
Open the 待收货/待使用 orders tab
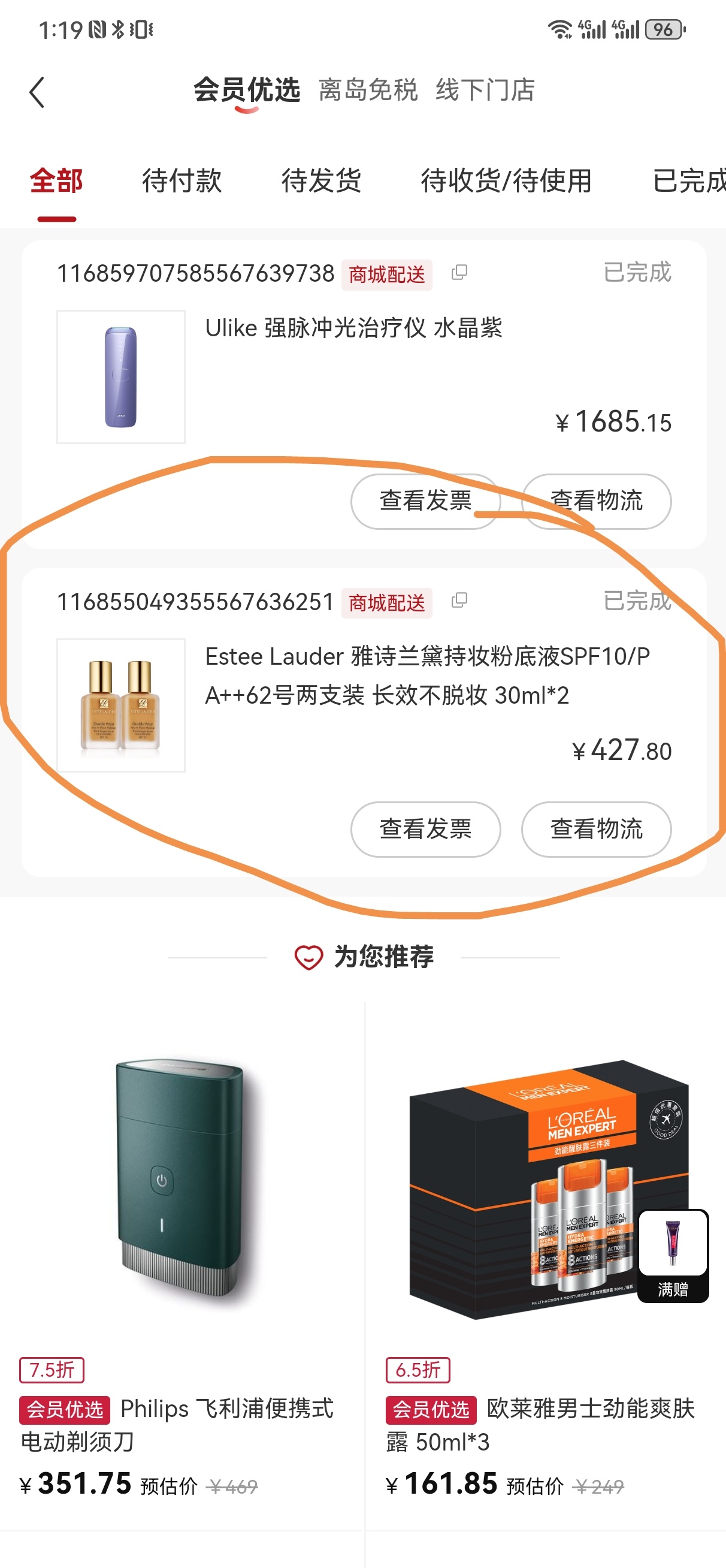point(506,181)
